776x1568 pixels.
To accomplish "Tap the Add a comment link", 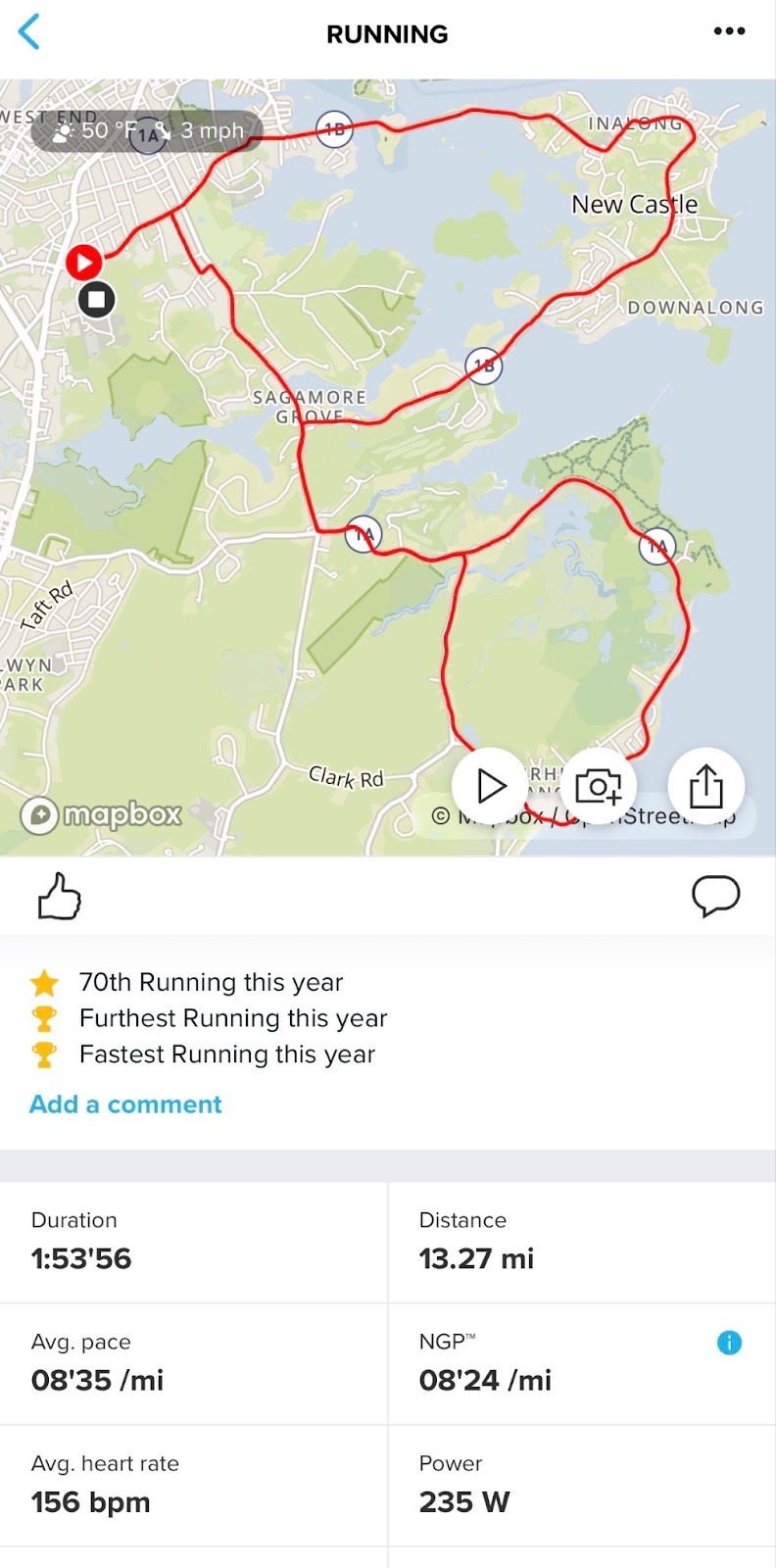I will coord(125,1104).
